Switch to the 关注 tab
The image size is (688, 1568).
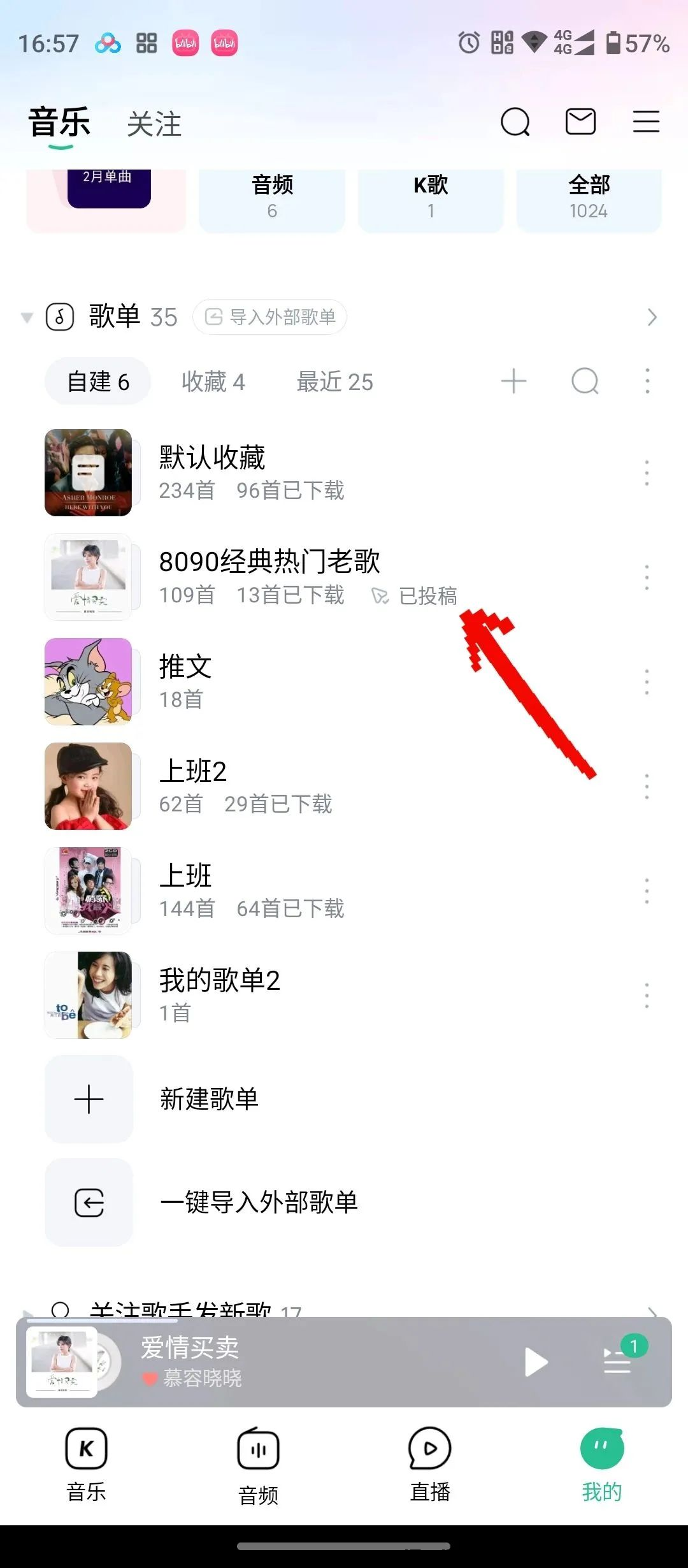click(154, 124)
